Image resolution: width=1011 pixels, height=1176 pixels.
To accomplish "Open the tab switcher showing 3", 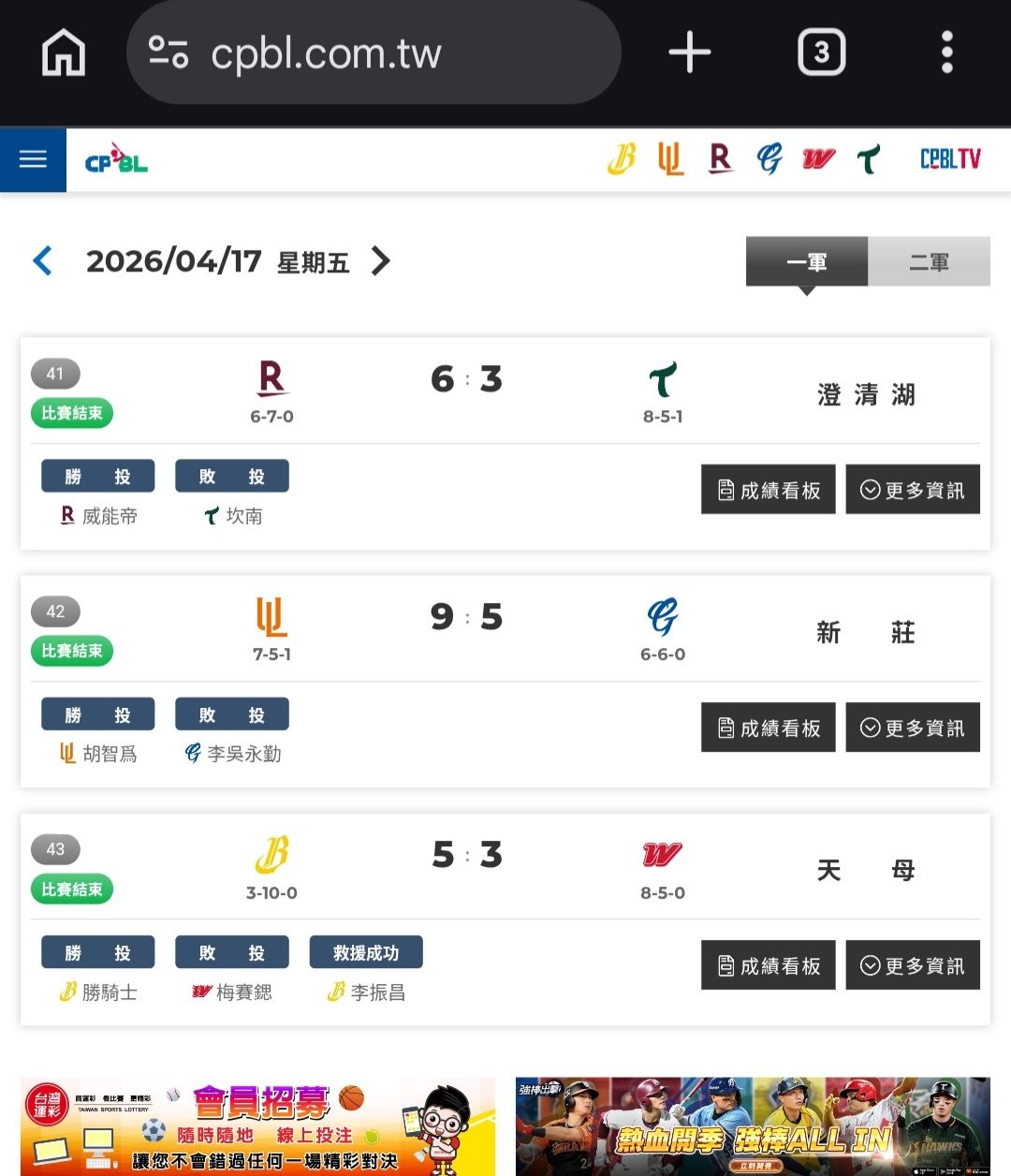I will click(821, 51).
